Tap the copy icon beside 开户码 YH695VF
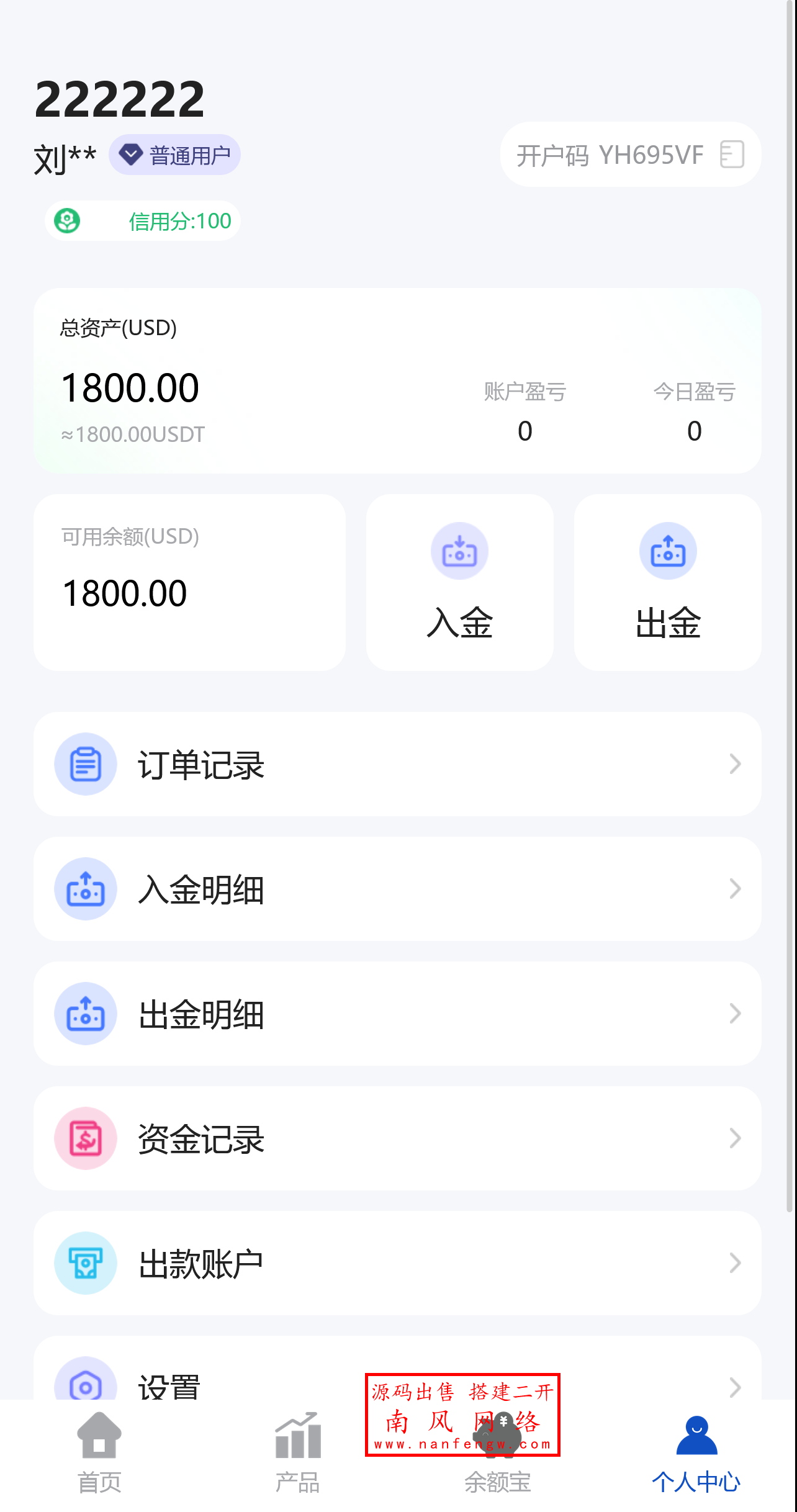Image resolution: width=797 pixels, height=1512 pixels. 732,155
